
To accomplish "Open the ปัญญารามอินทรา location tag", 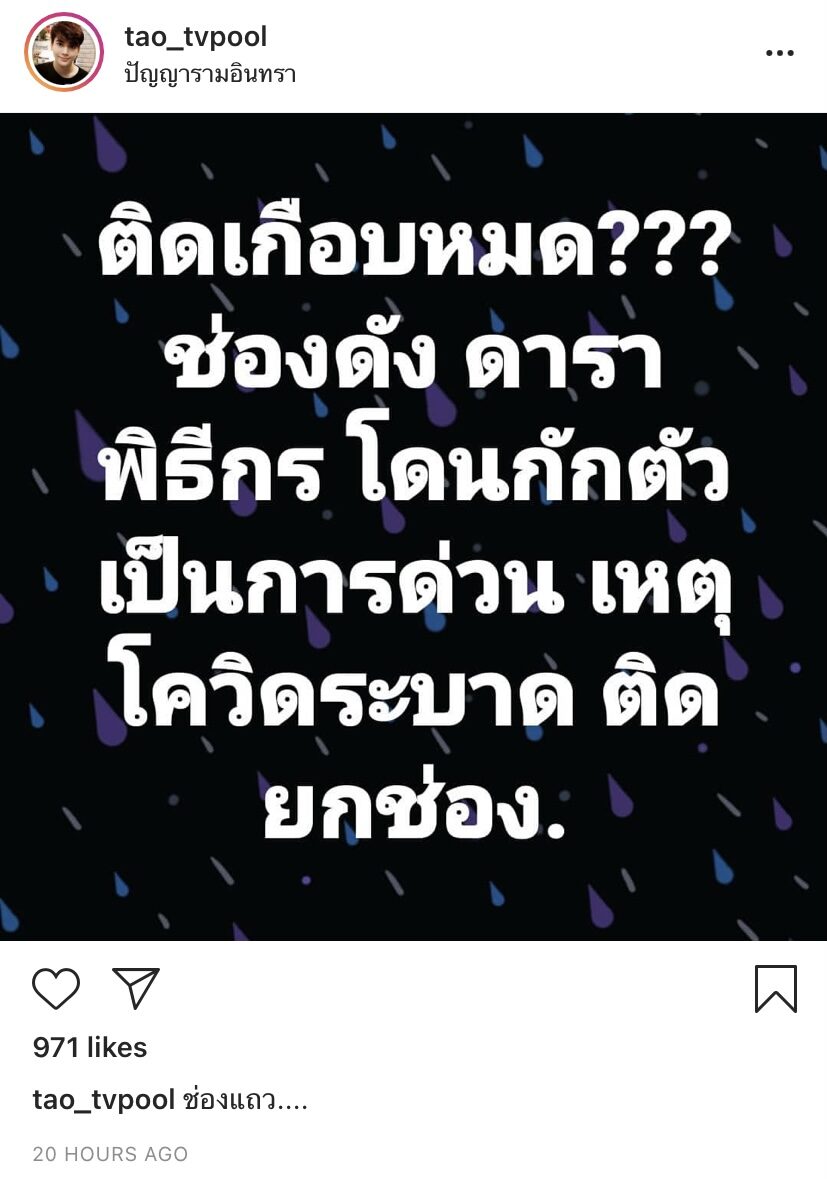I will click(x=209, y=74).
